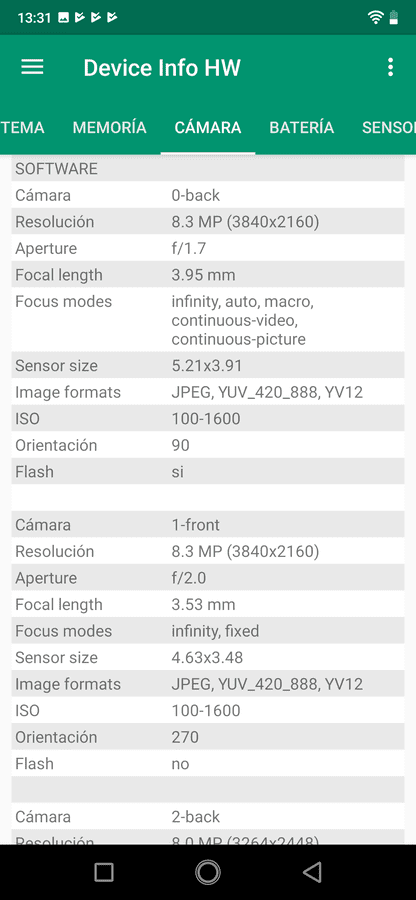This screenshot has width=416, height=900.
Task: Switch to the BATERÍA tab
Action: pos(302,127)
